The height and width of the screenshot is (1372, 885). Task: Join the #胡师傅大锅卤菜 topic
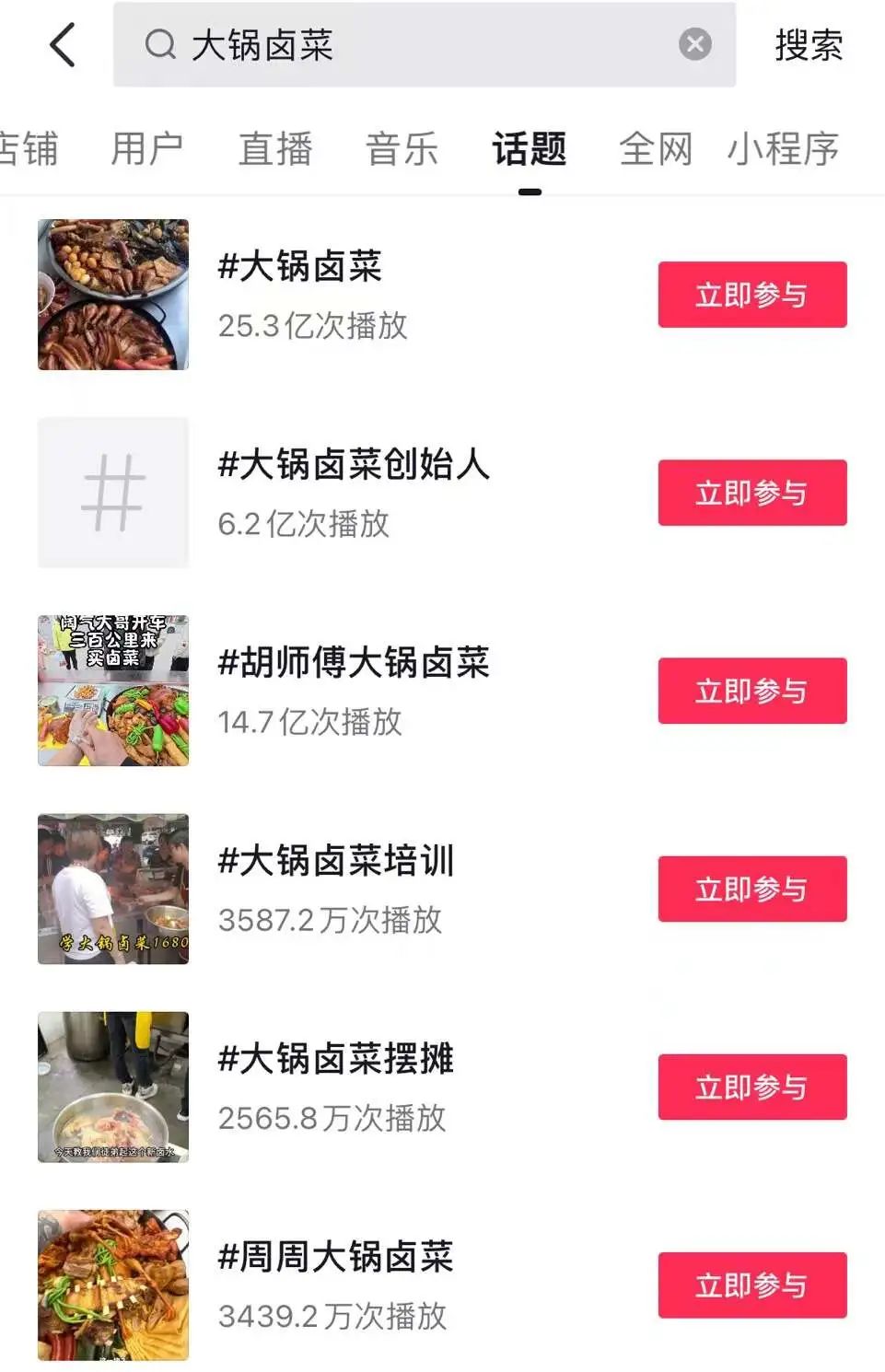pos(751,691)
